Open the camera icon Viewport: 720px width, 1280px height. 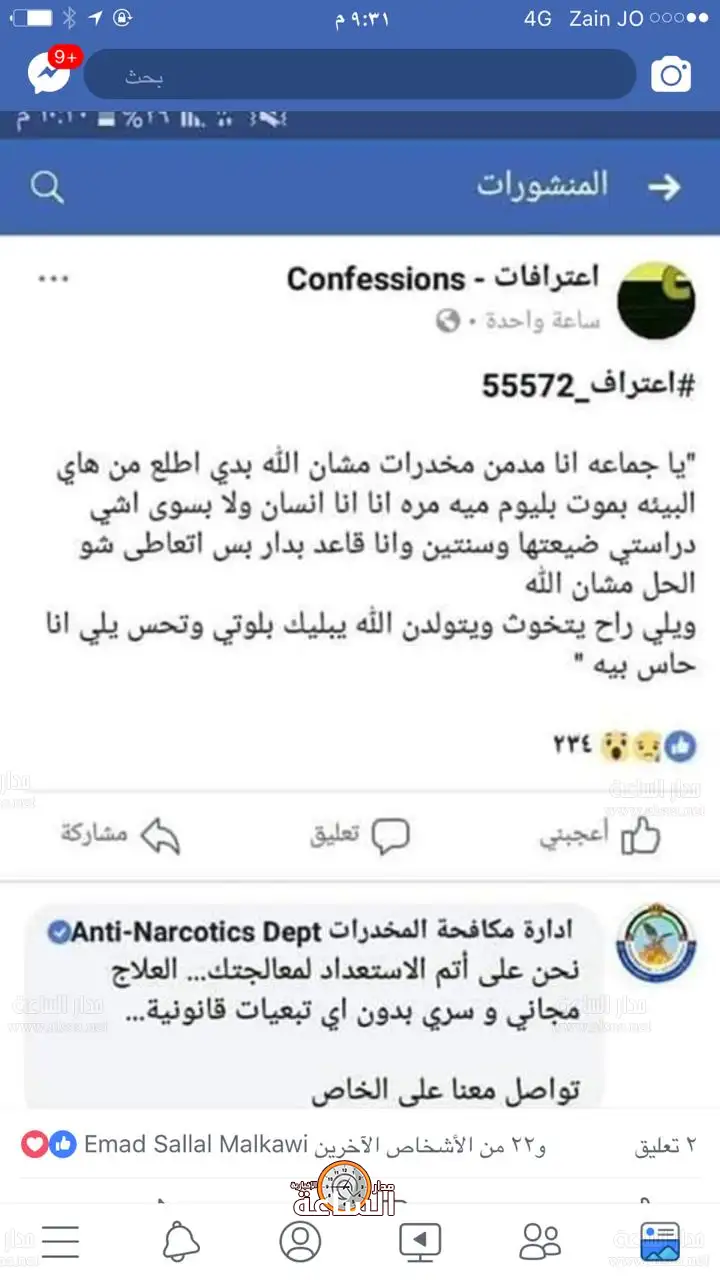[671, 75]
